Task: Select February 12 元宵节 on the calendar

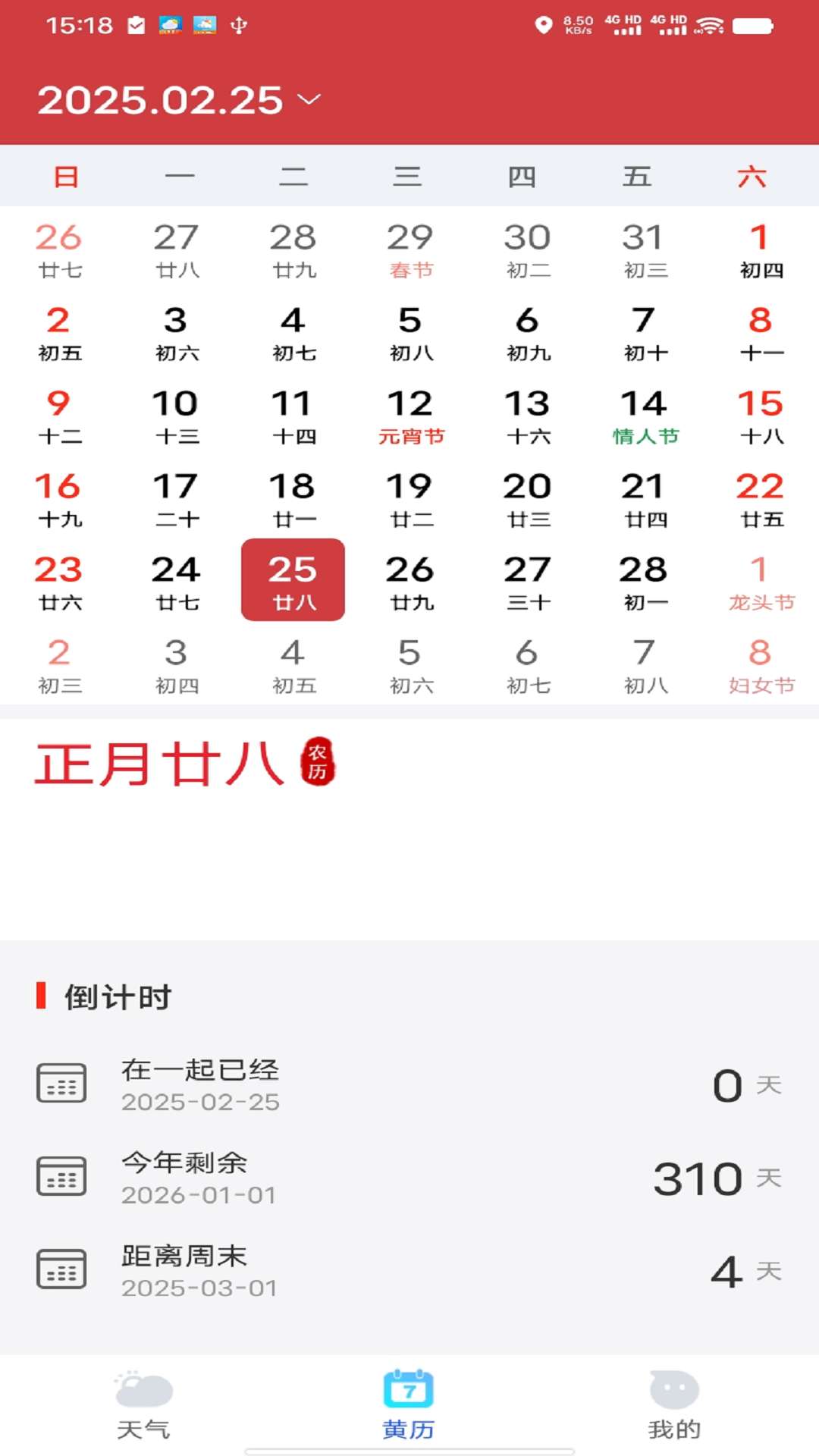Action: (410, 415)
